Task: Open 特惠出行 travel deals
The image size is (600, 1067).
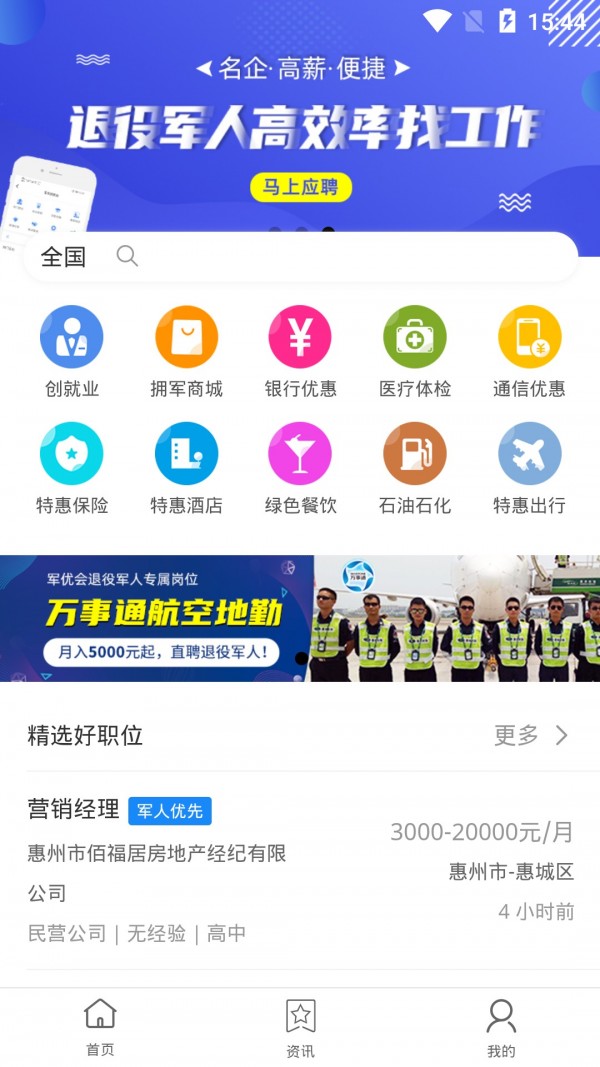Action: (x=529, y=468)
